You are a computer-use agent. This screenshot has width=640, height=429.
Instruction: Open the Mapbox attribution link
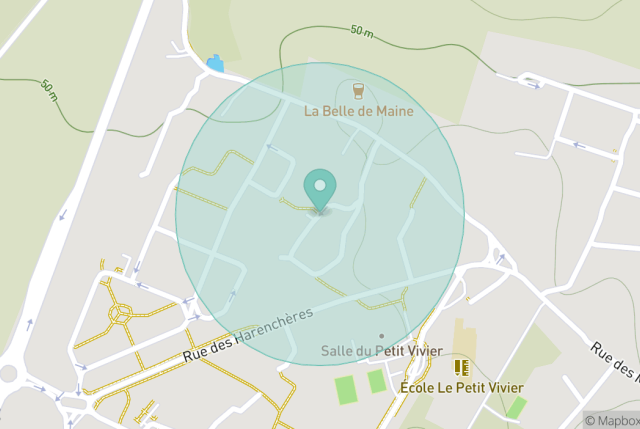[x=611, y=421]
